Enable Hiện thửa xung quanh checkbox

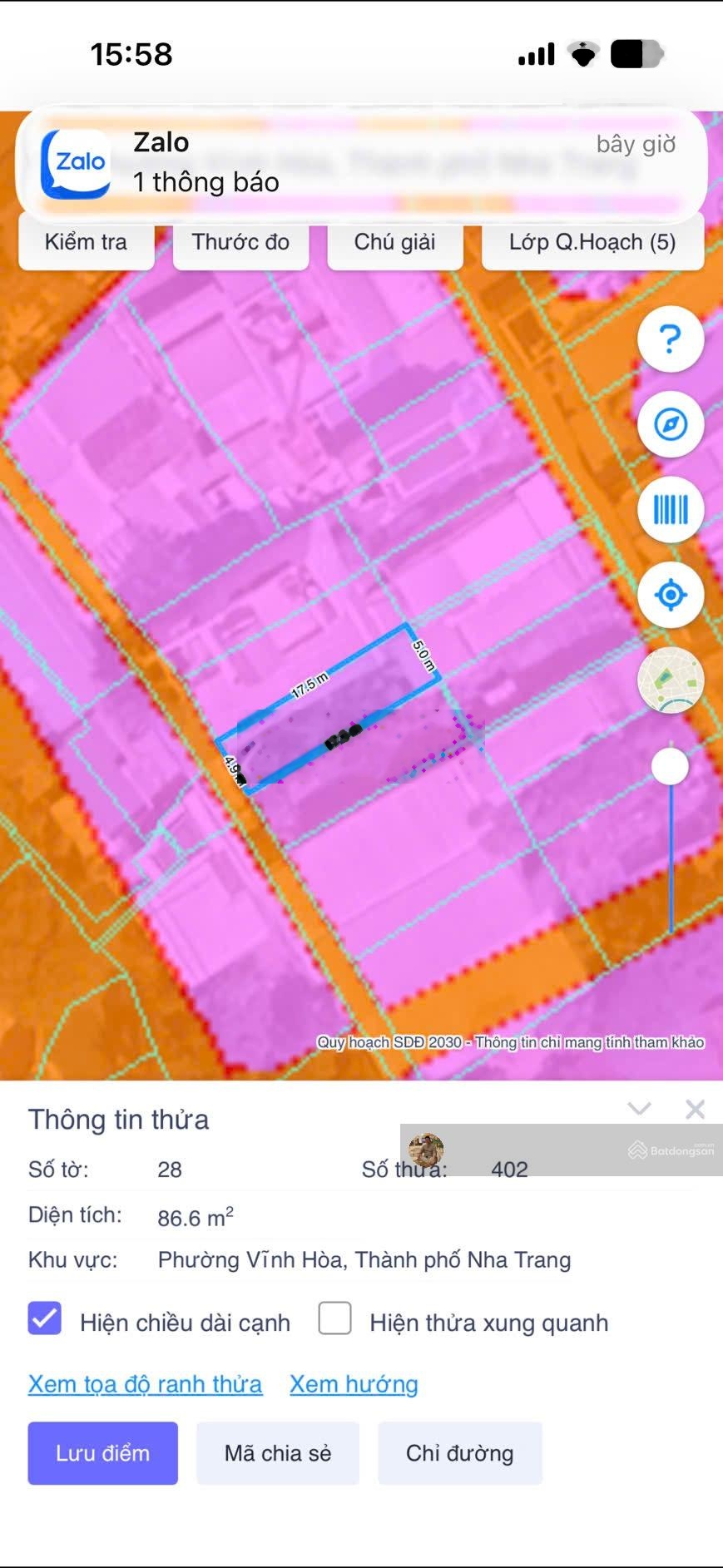click(334, 1319)
